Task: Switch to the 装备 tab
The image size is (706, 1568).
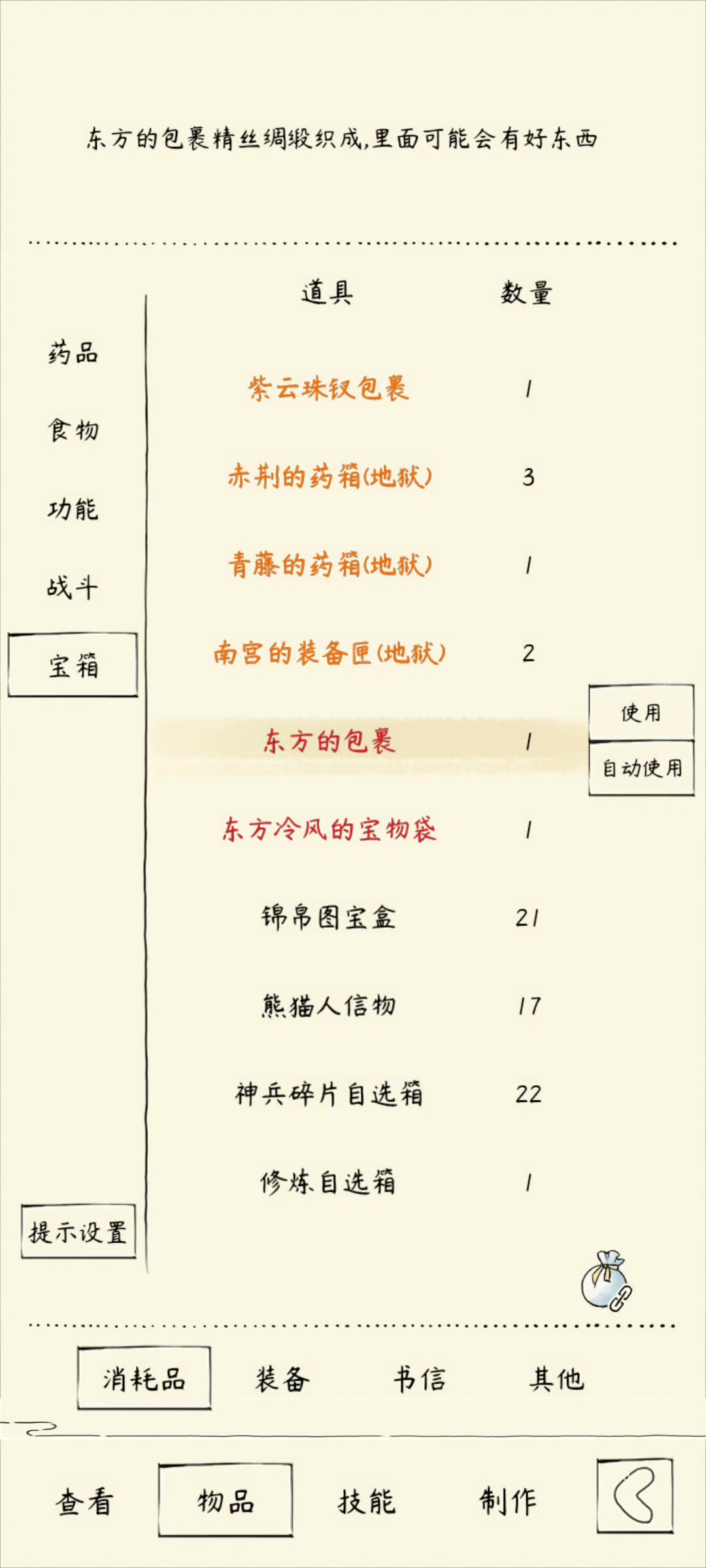Action: pos(282,1379)
